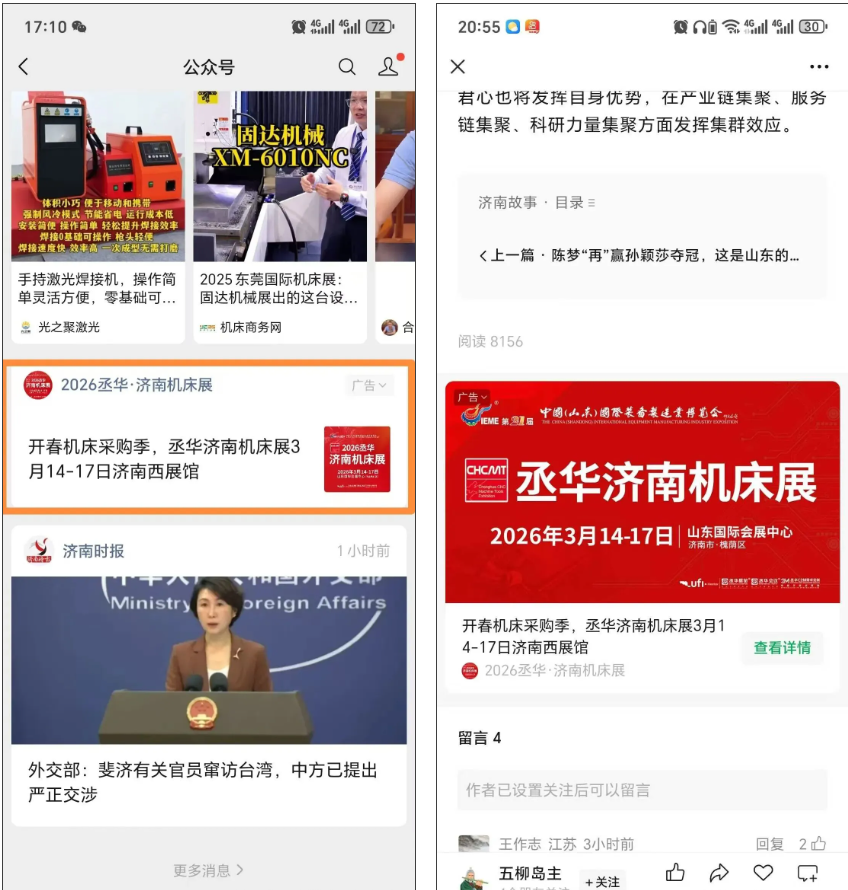Reply to 王作志's comment via 回复
Viewport: 848px width, 890px height.
point(769,843)
